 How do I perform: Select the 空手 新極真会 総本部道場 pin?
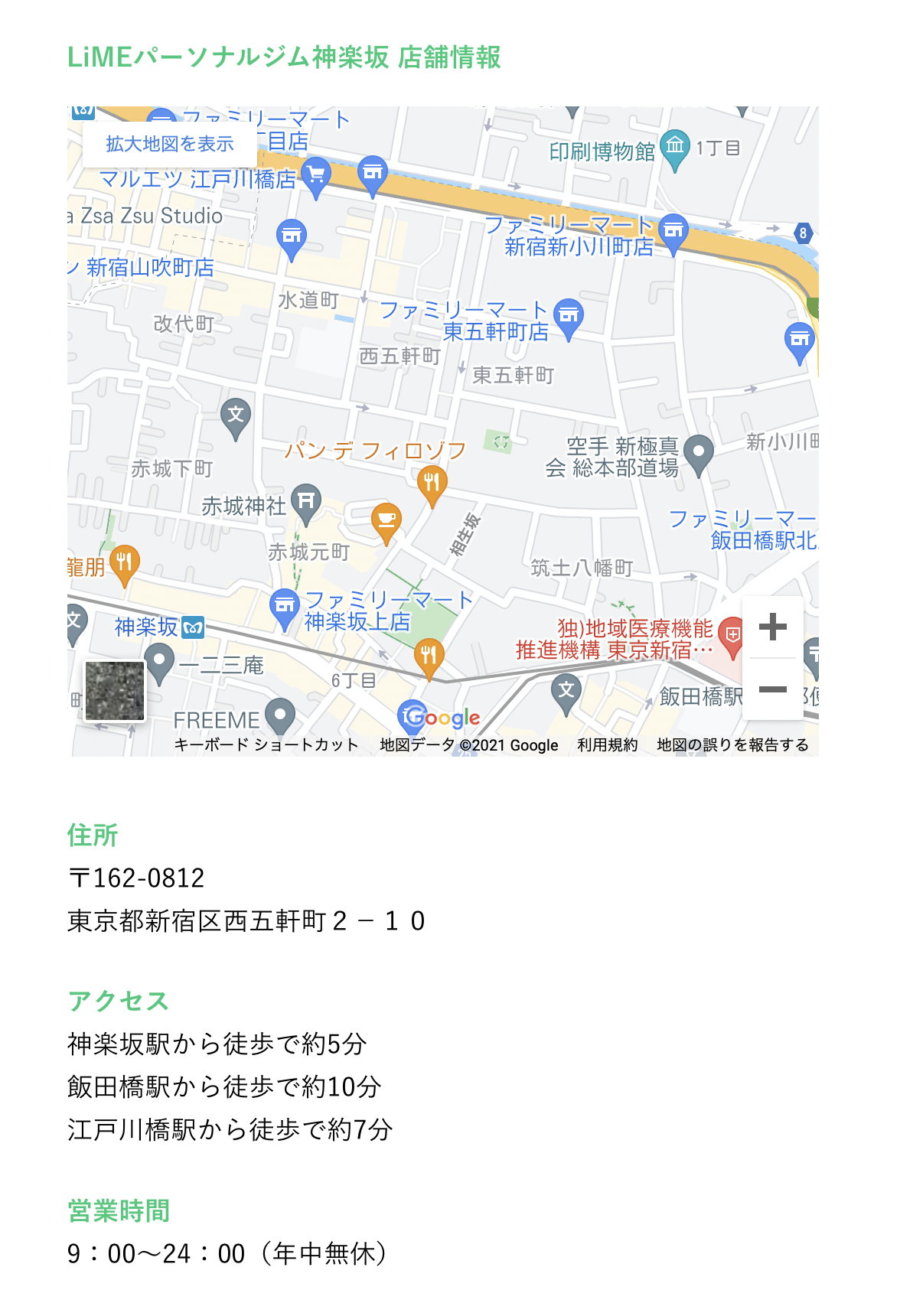coord(698,451)
